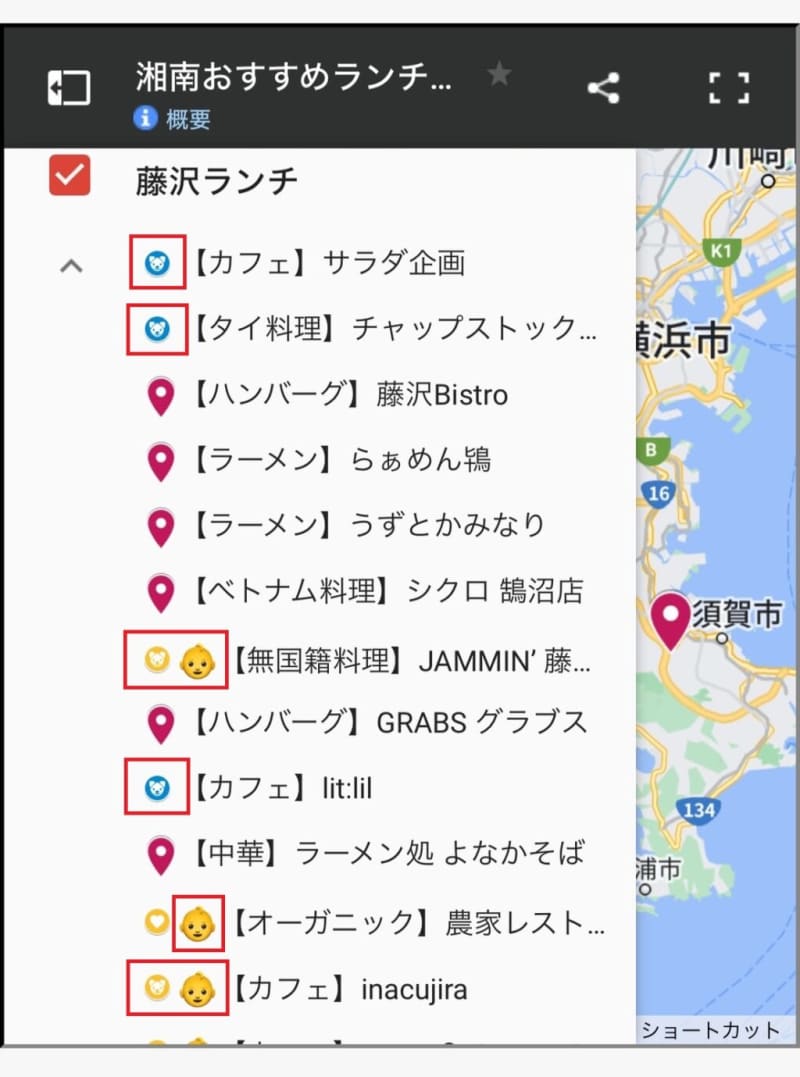This screenshot has width=800, height=1077.
Task: Collapse the 藤沢ランチ list chevron
Action: (x=70, y=266)
